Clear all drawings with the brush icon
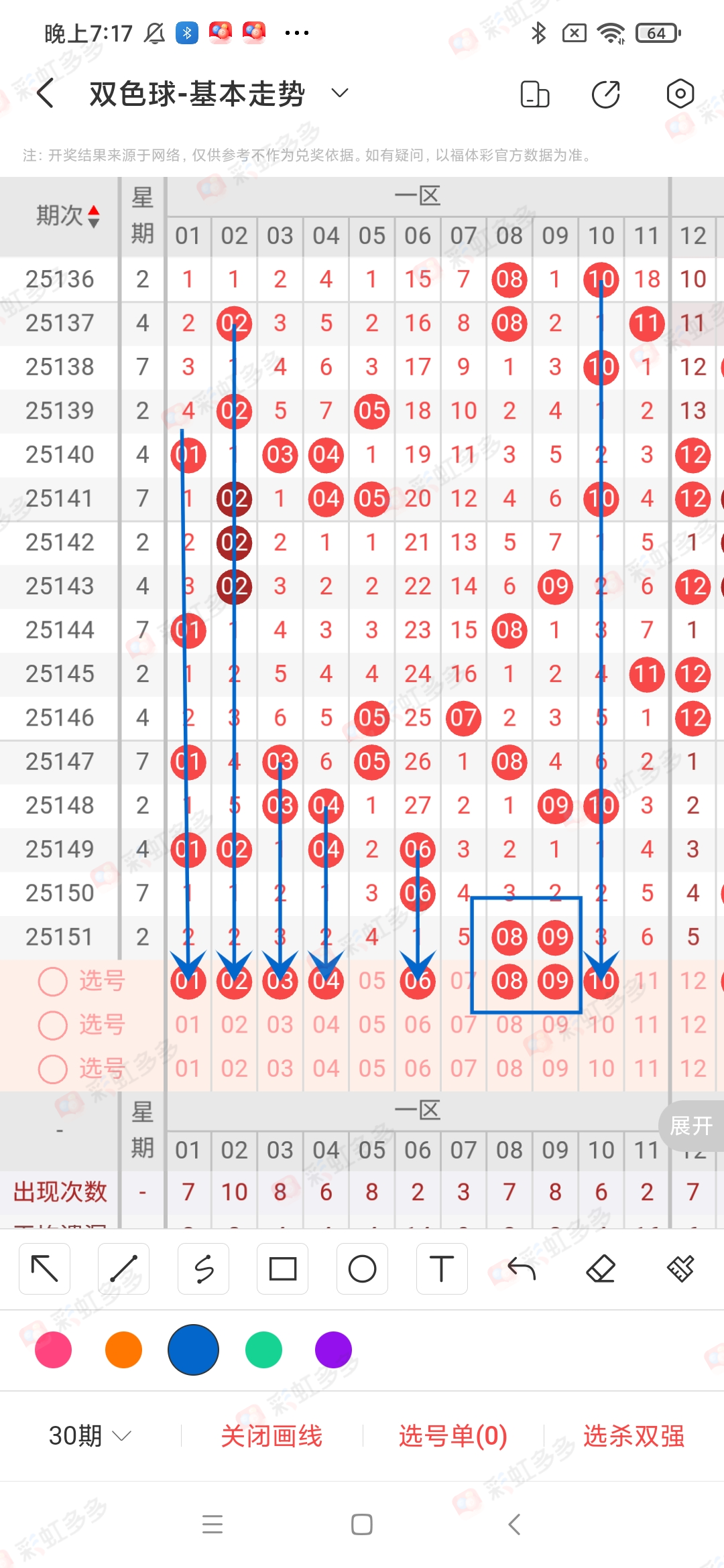 coord(680,1268)
